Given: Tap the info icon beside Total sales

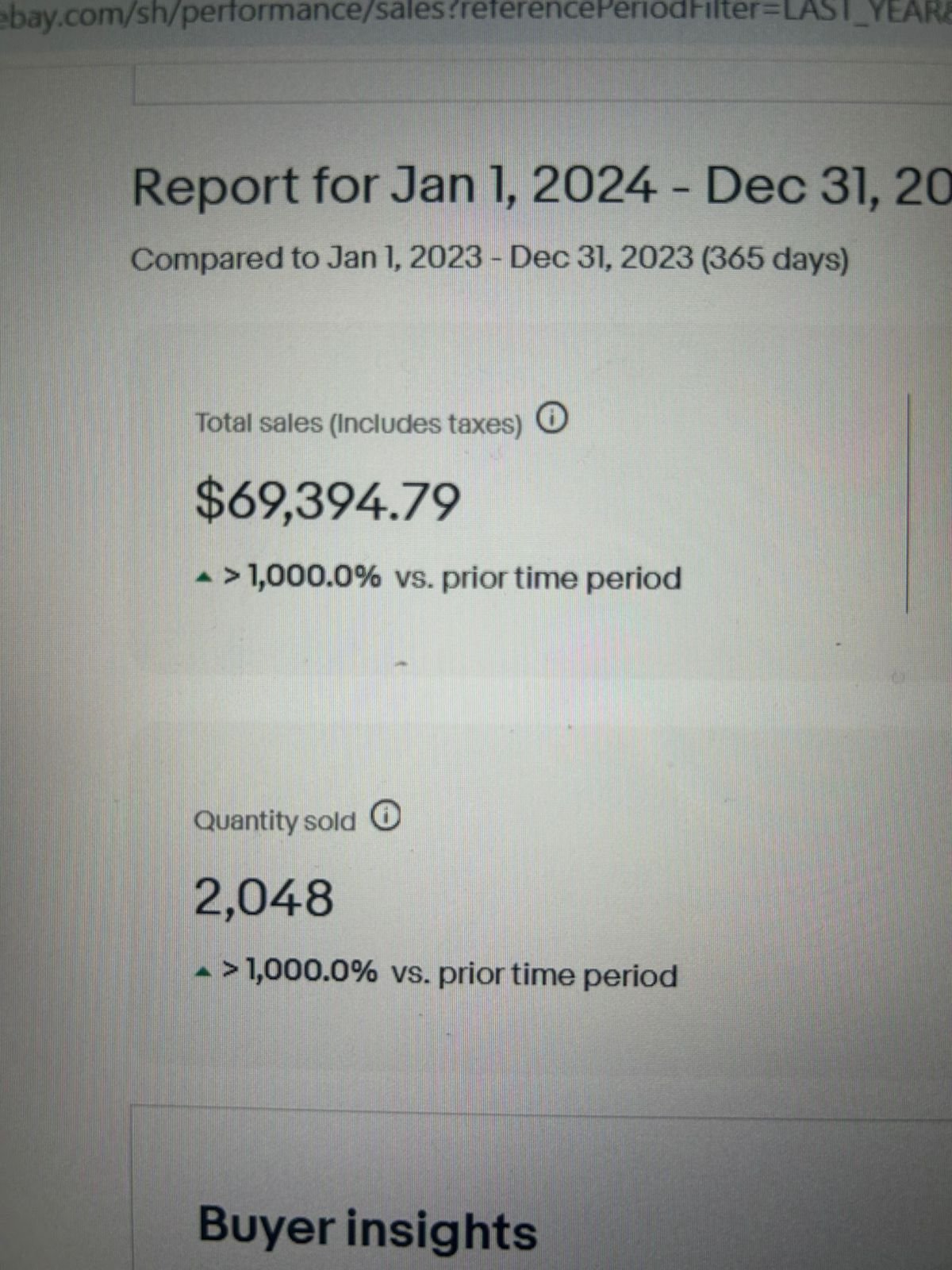Looking at the screenshot, I should point(552,418).
